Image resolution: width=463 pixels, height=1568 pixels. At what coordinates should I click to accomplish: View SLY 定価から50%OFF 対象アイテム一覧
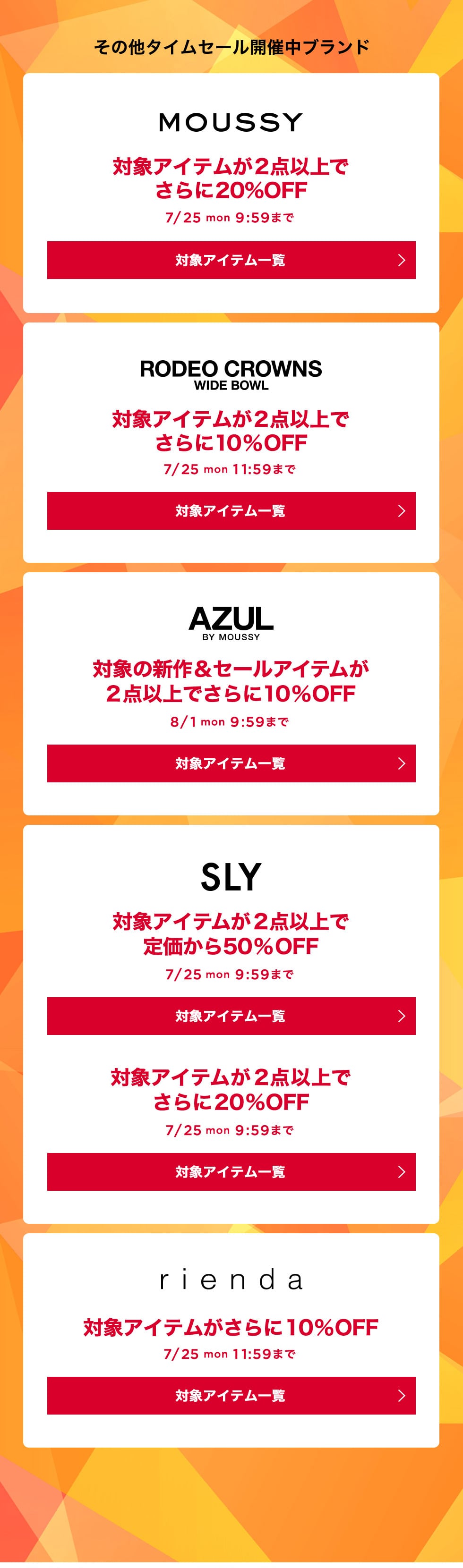[x=231, y=1016]
